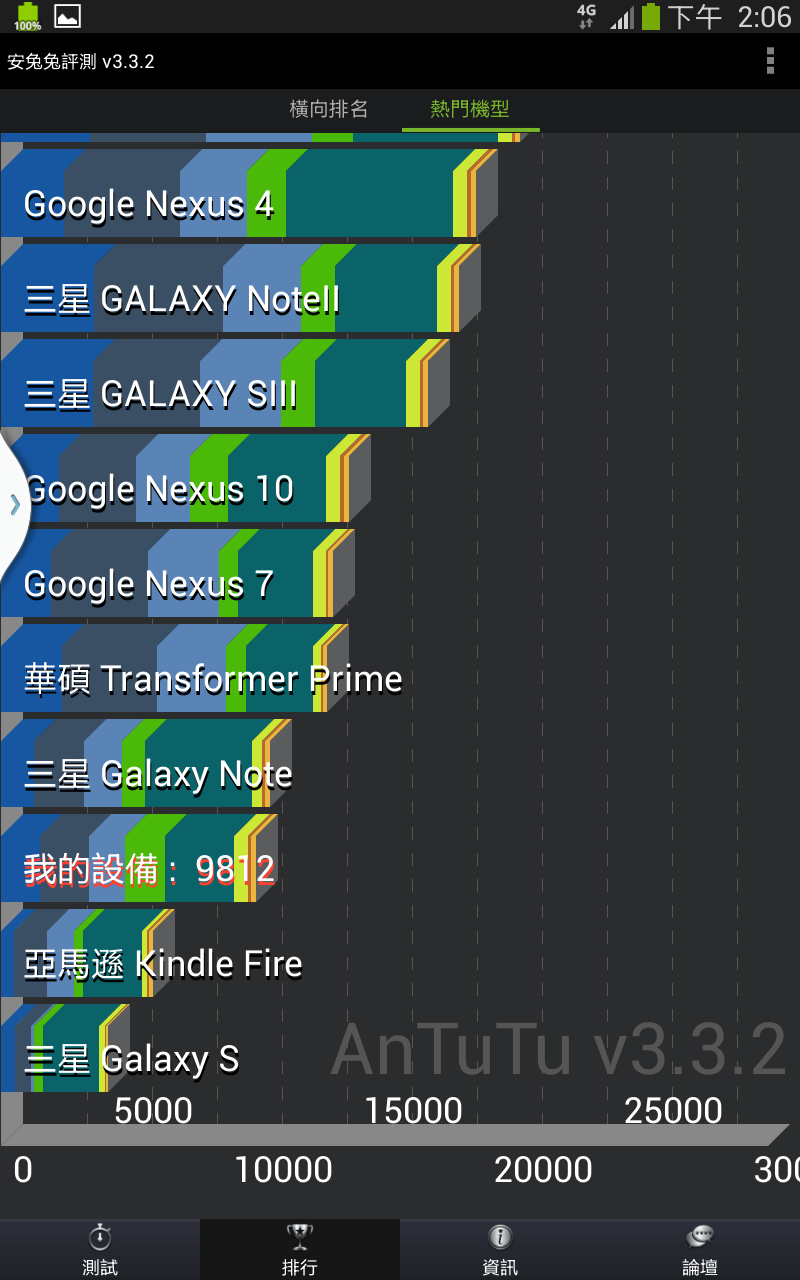Go to the 測試 tab
This screenshot has width=800, height=1280.
(100, 1249)
